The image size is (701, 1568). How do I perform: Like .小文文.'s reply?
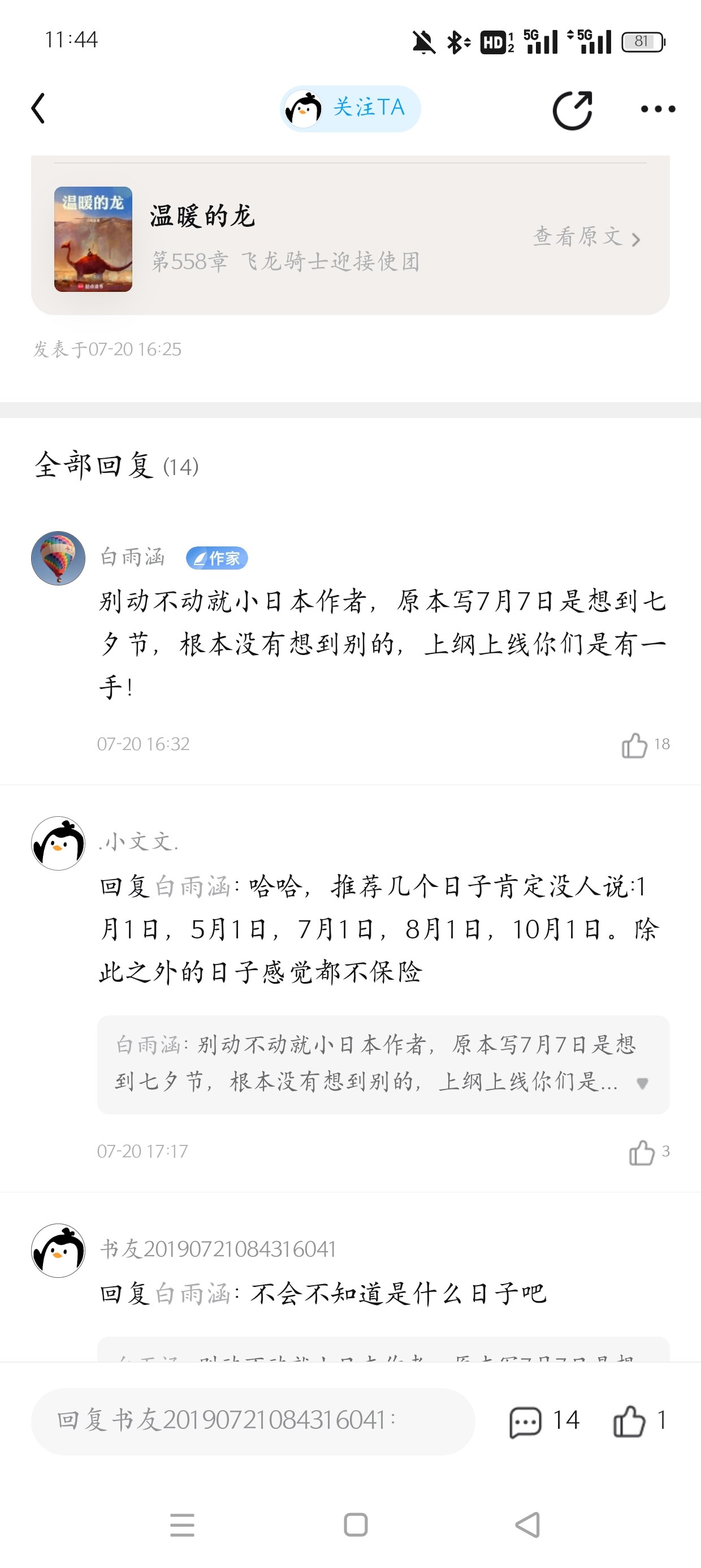click(642, 1152)
